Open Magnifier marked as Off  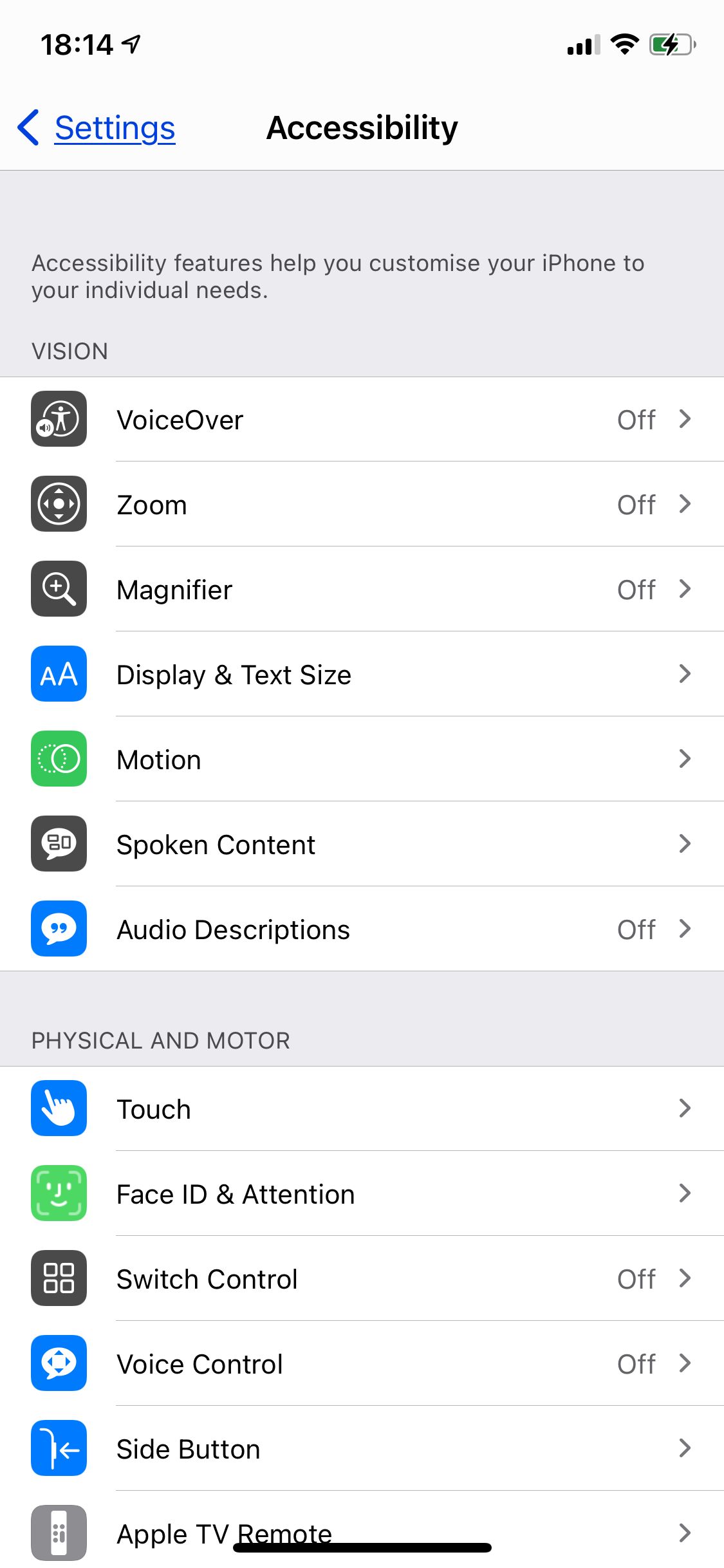pyautogui.click(x=360, y=589)
